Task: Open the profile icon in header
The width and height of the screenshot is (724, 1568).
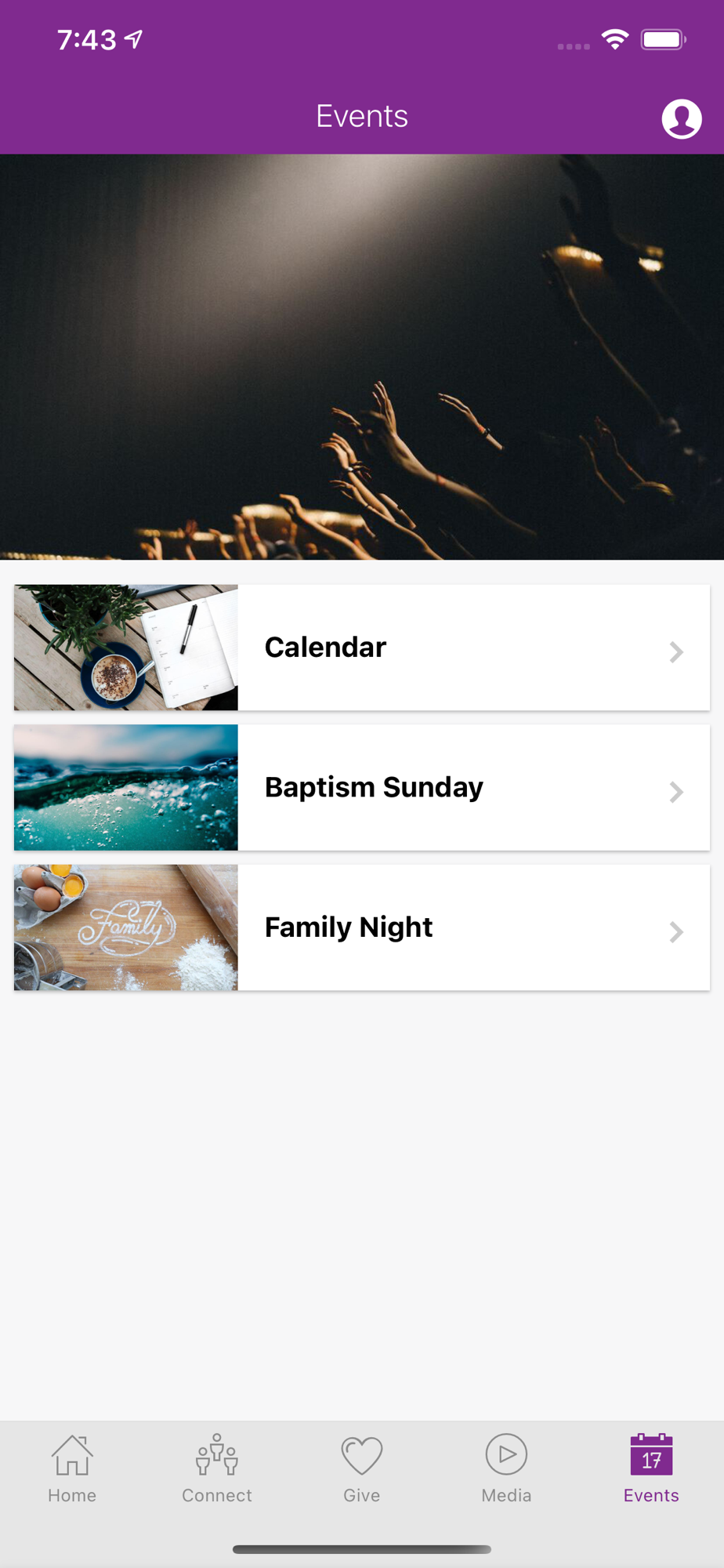Action: 681,118
